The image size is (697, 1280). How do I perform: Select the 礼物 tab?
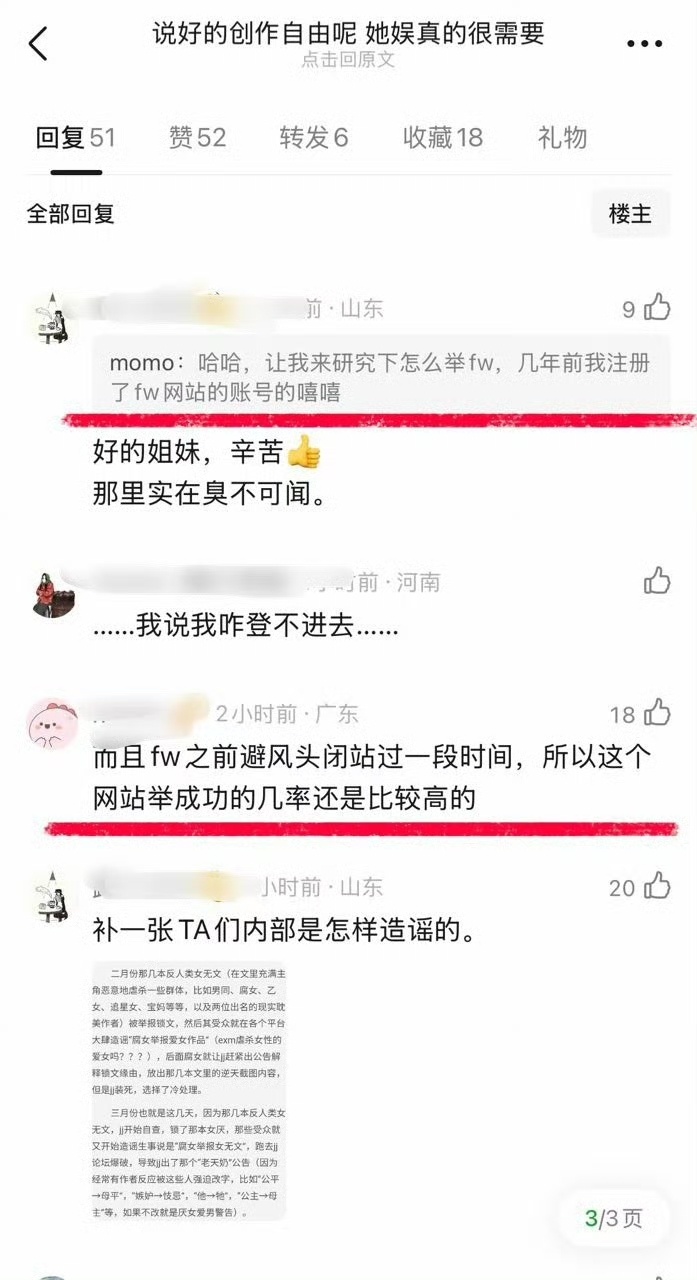(562, 138)
